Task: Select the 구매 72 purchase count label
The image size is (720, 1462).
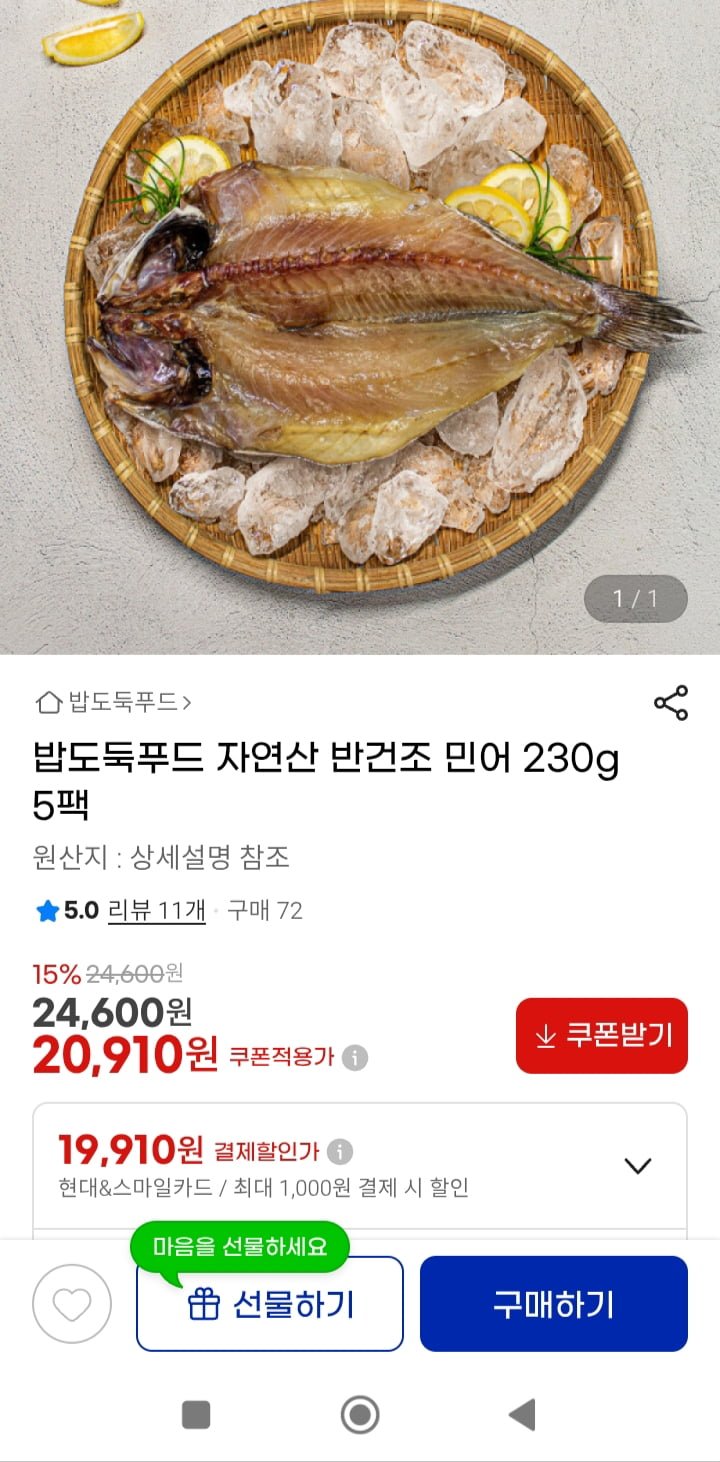Action: pos(262,911)
